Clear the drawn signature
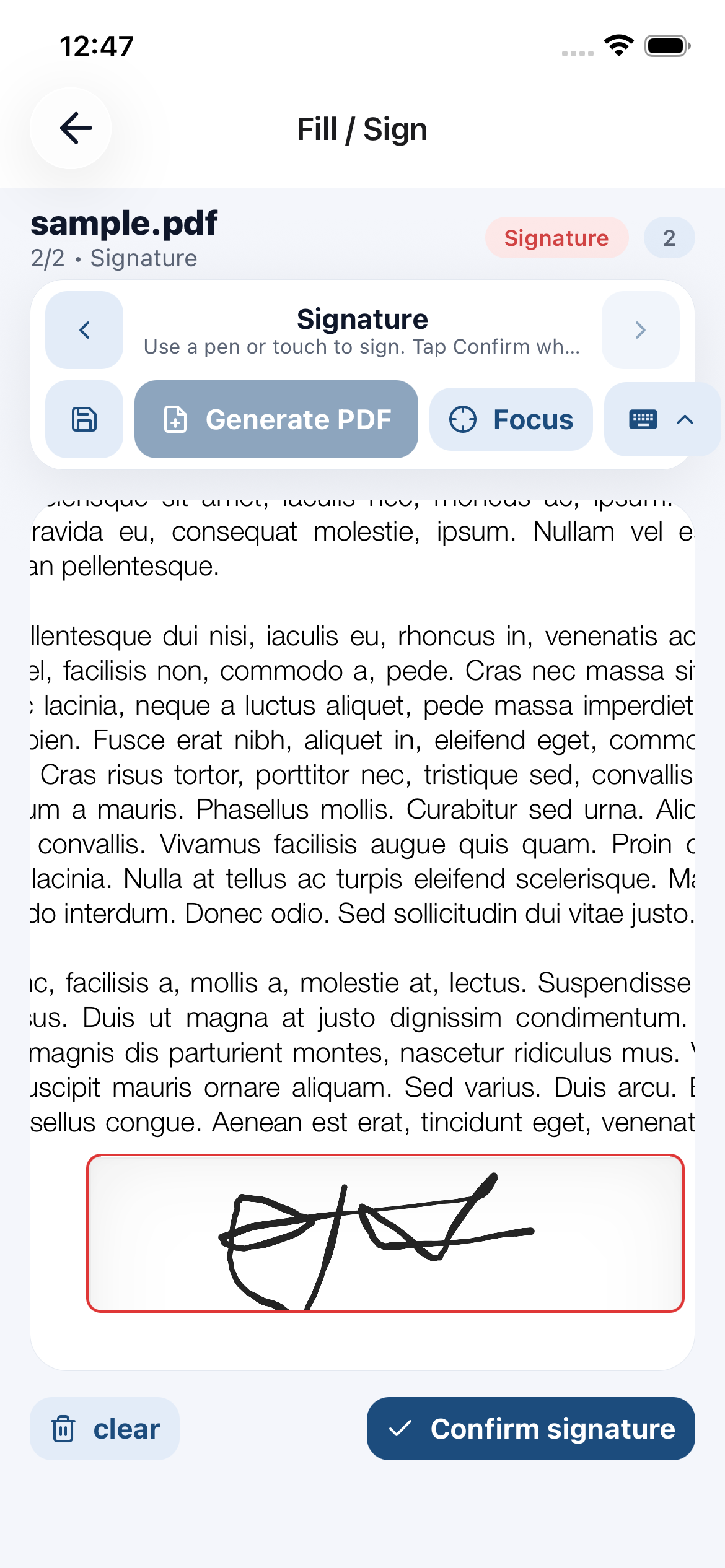 (105, 1429)
